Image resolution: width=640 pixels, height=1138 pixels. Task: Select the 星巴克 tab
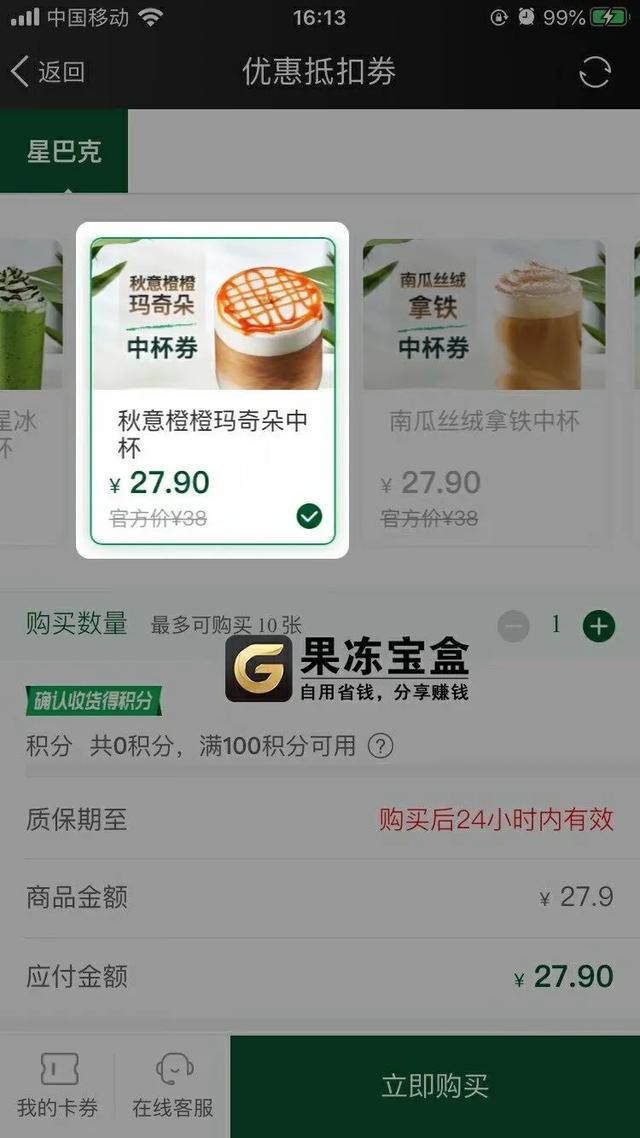click(x=64, y=152)
